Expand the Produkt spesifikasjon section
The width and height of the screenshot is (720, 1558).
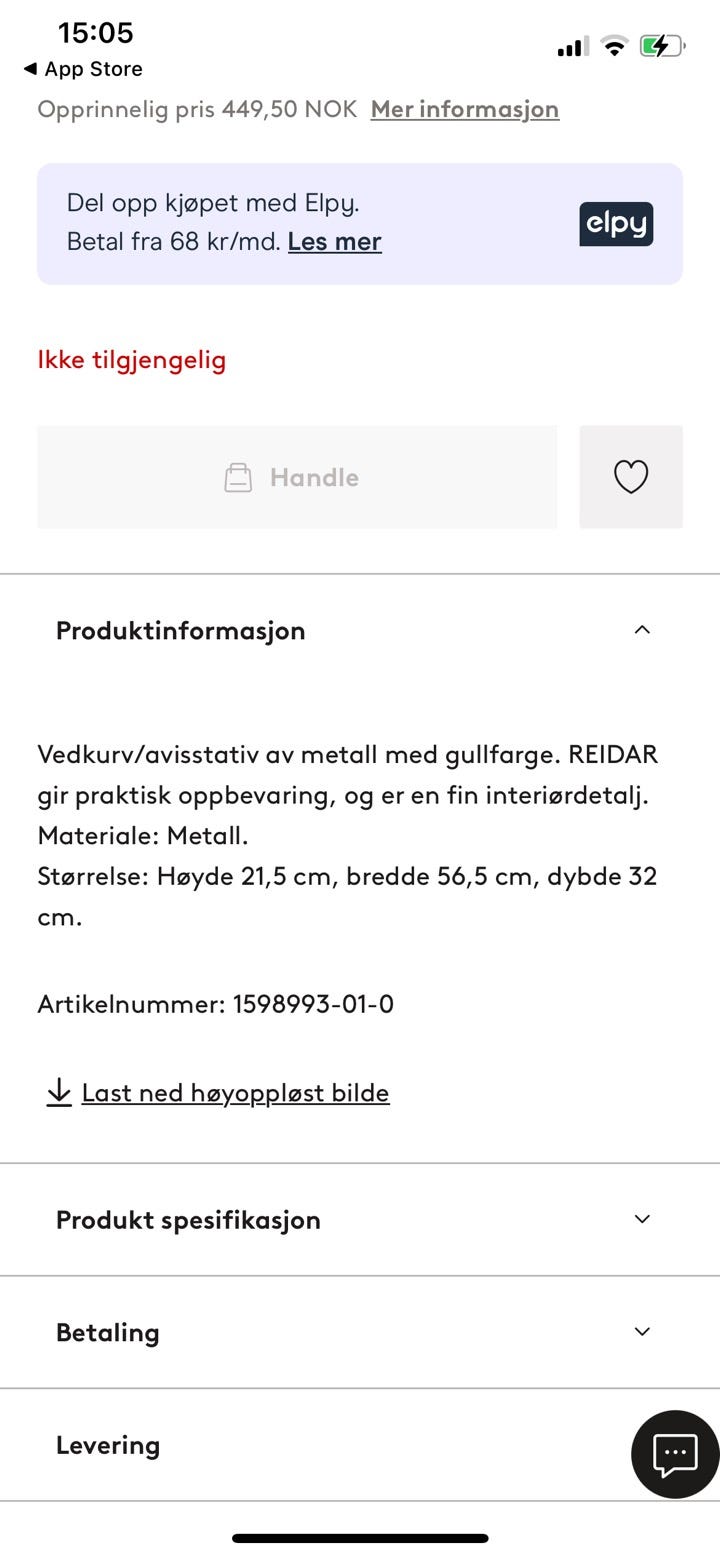[640, 1219]
